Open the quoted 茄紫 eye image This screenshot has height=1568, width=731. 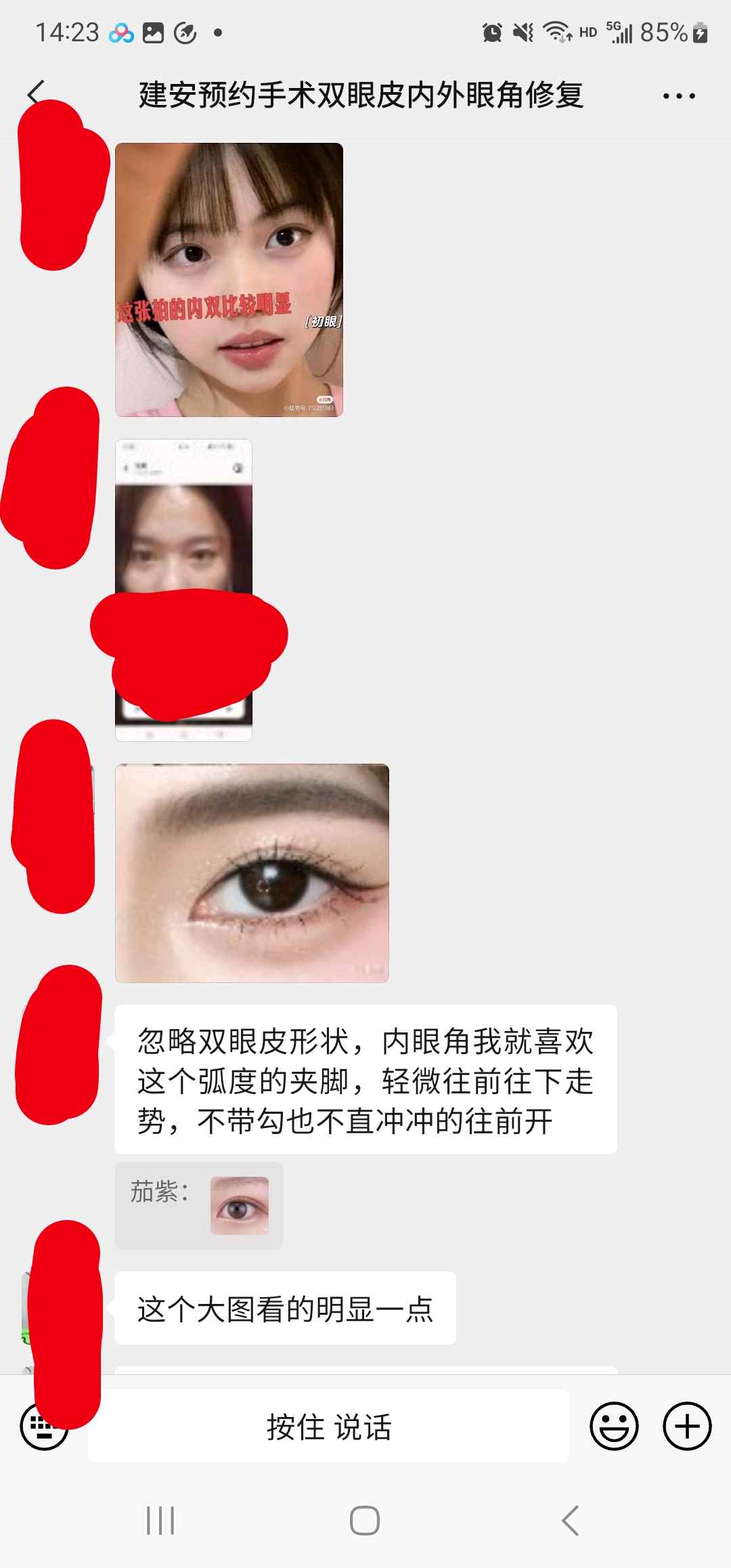239,1206
